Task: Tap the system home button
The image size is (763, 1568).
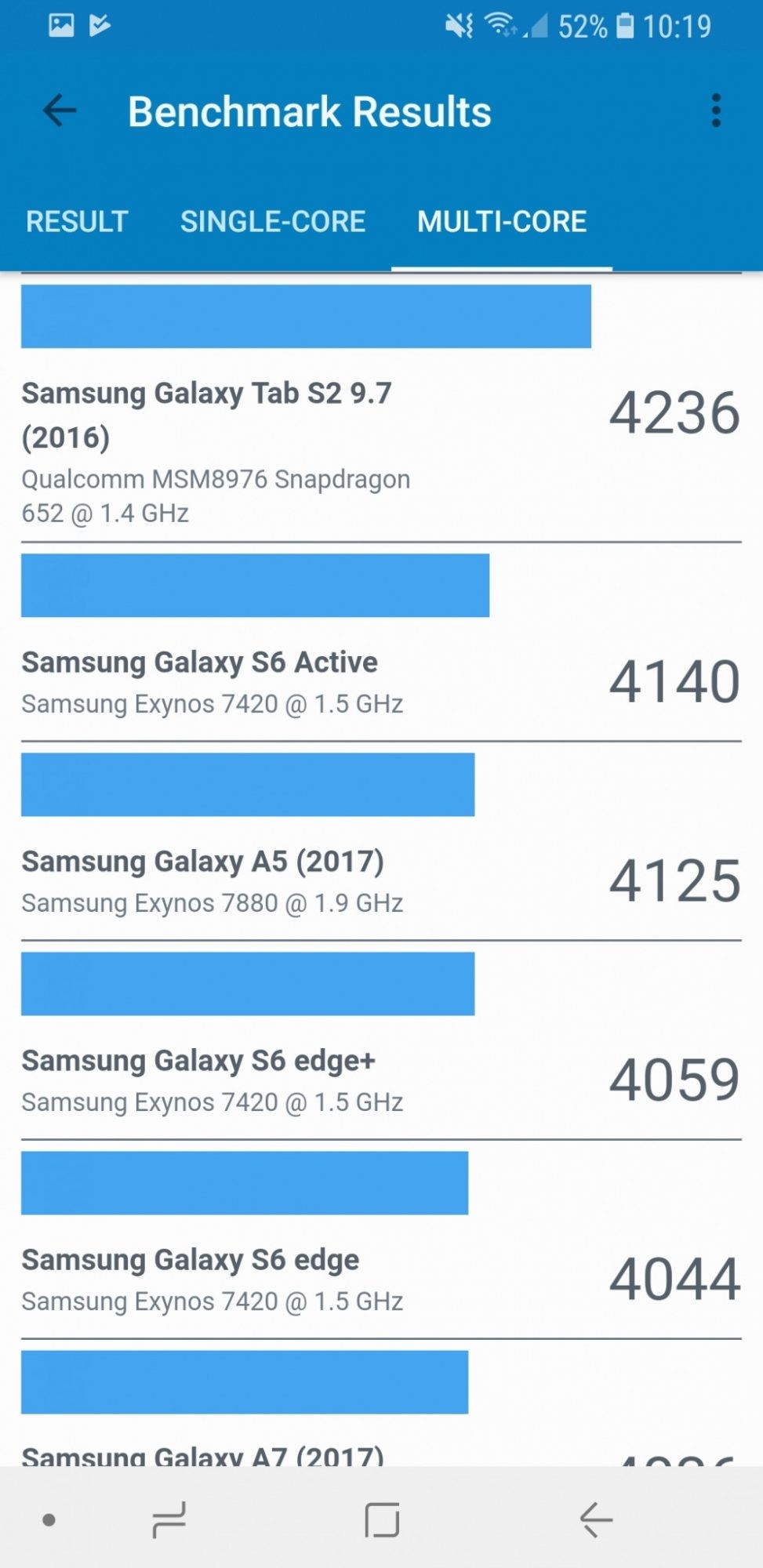Action: pos(382,1519)
